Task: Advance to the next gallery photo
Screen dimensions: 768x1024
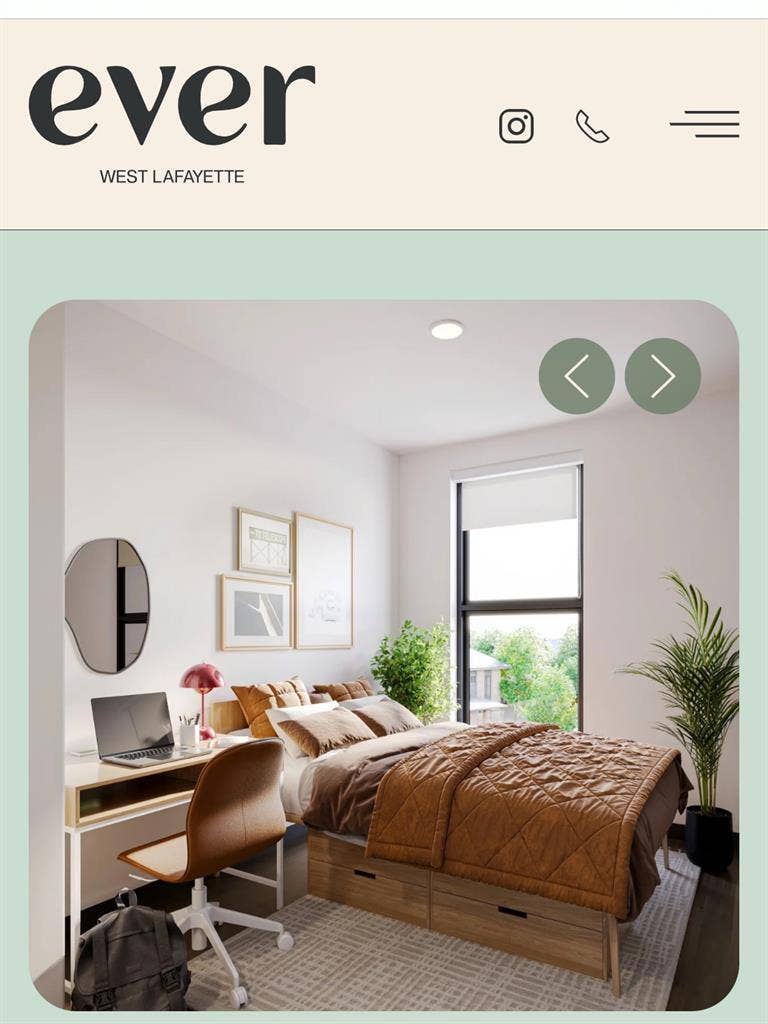Action: point(663,376)
